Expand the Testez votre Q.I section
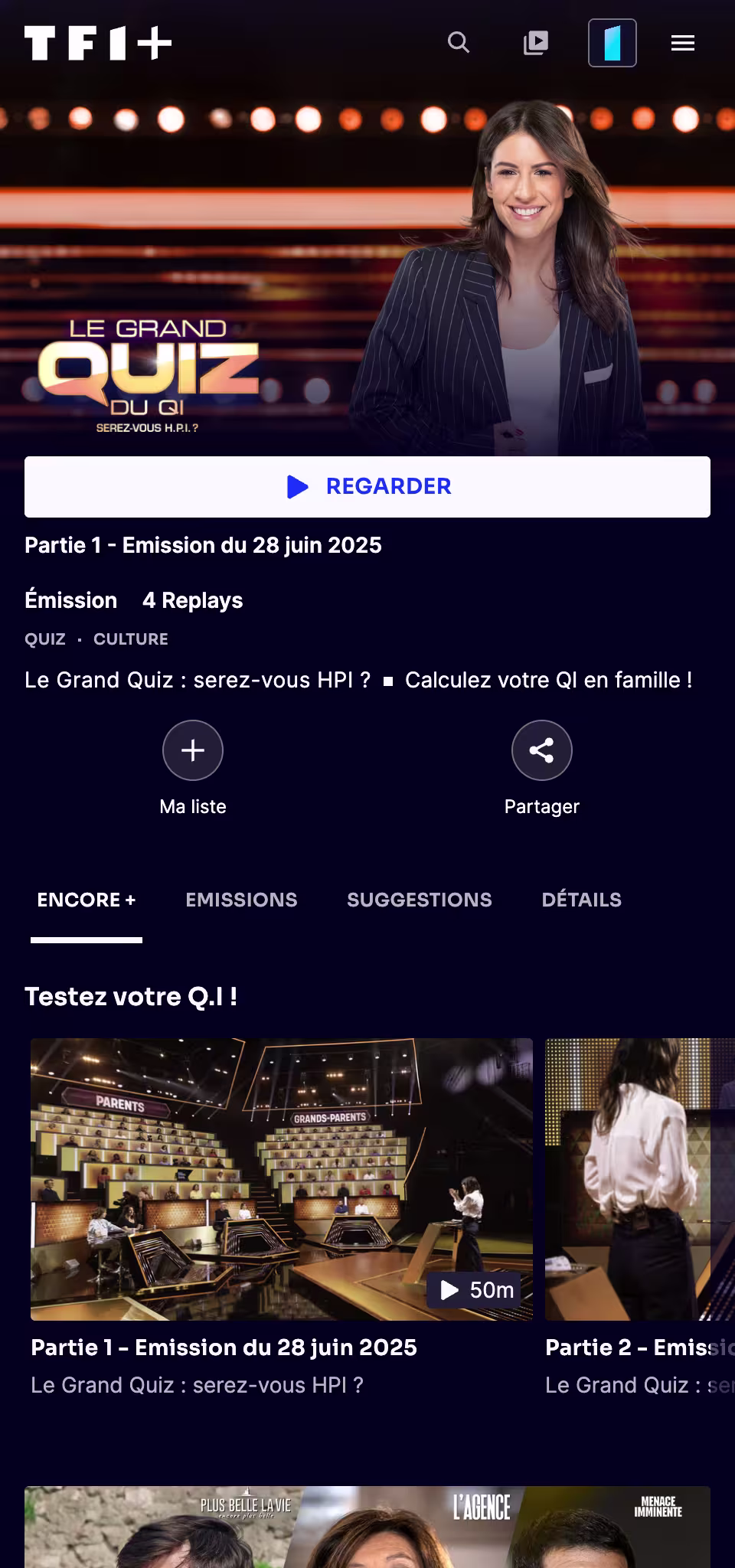This screenshot has height=1568, width=735. [x=132, y=996]
